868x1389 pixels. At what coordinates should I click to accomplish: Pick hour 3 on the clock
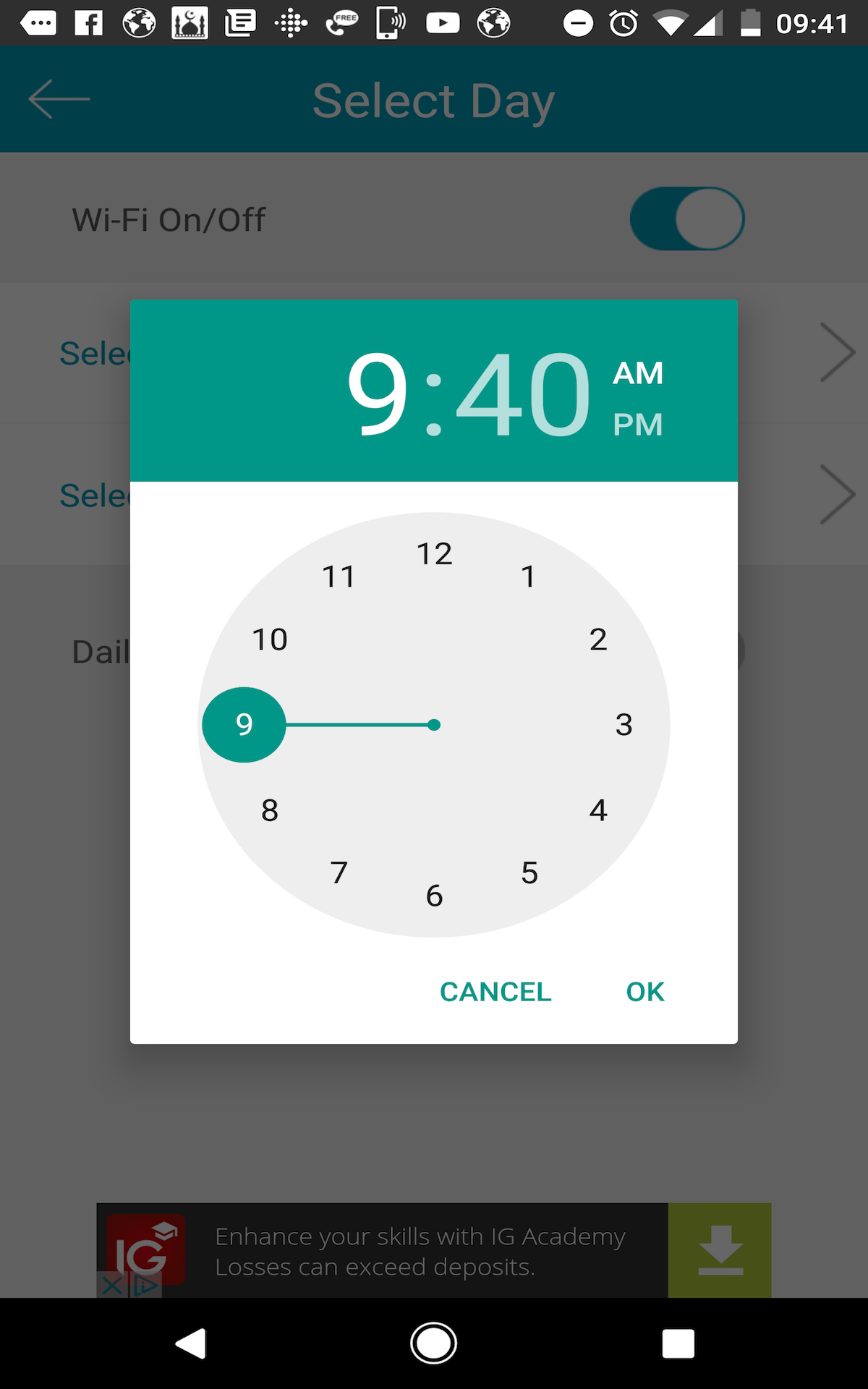point(624,724)
